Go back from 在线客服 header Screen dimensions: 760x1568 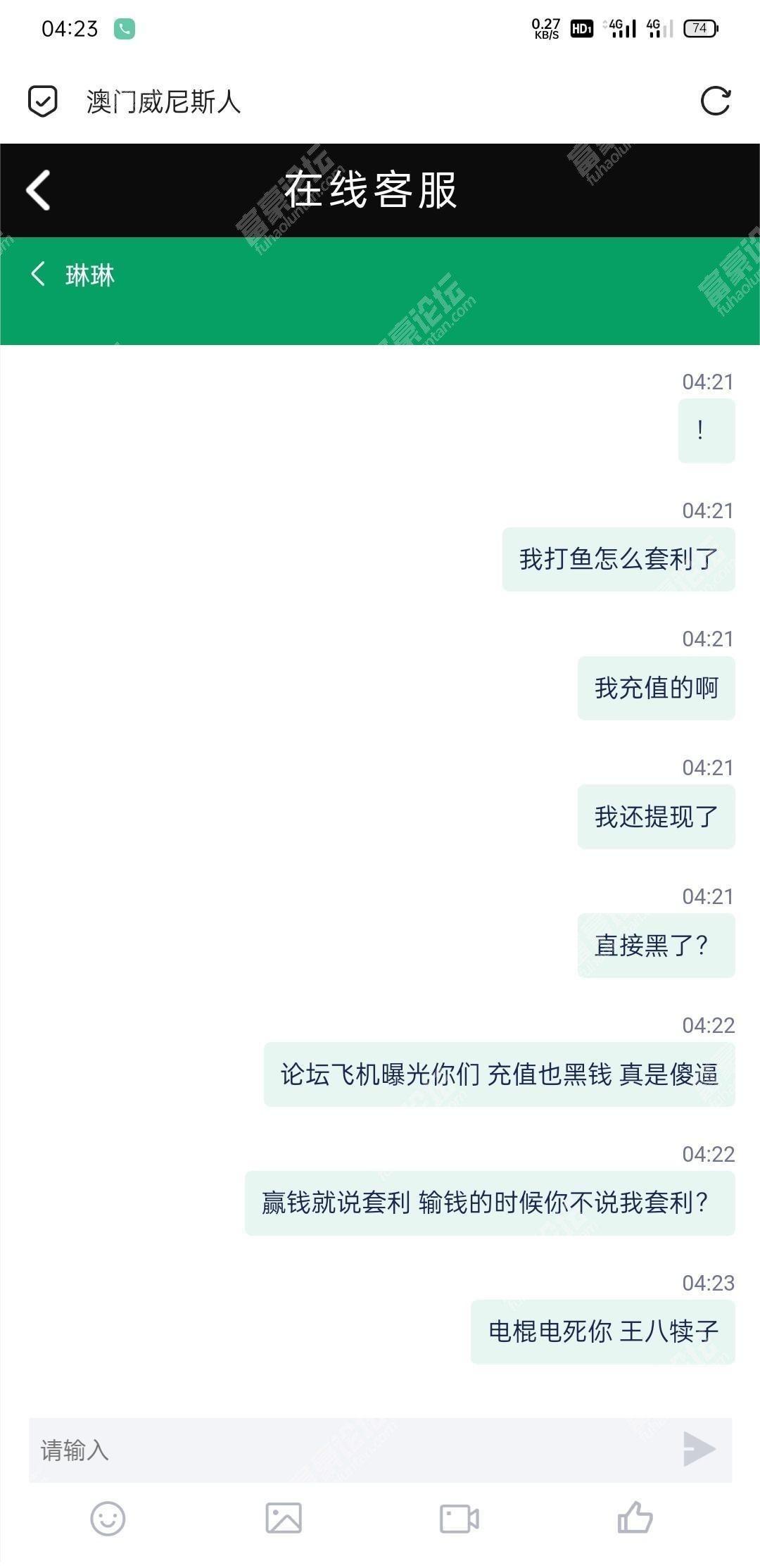[38, 190]
